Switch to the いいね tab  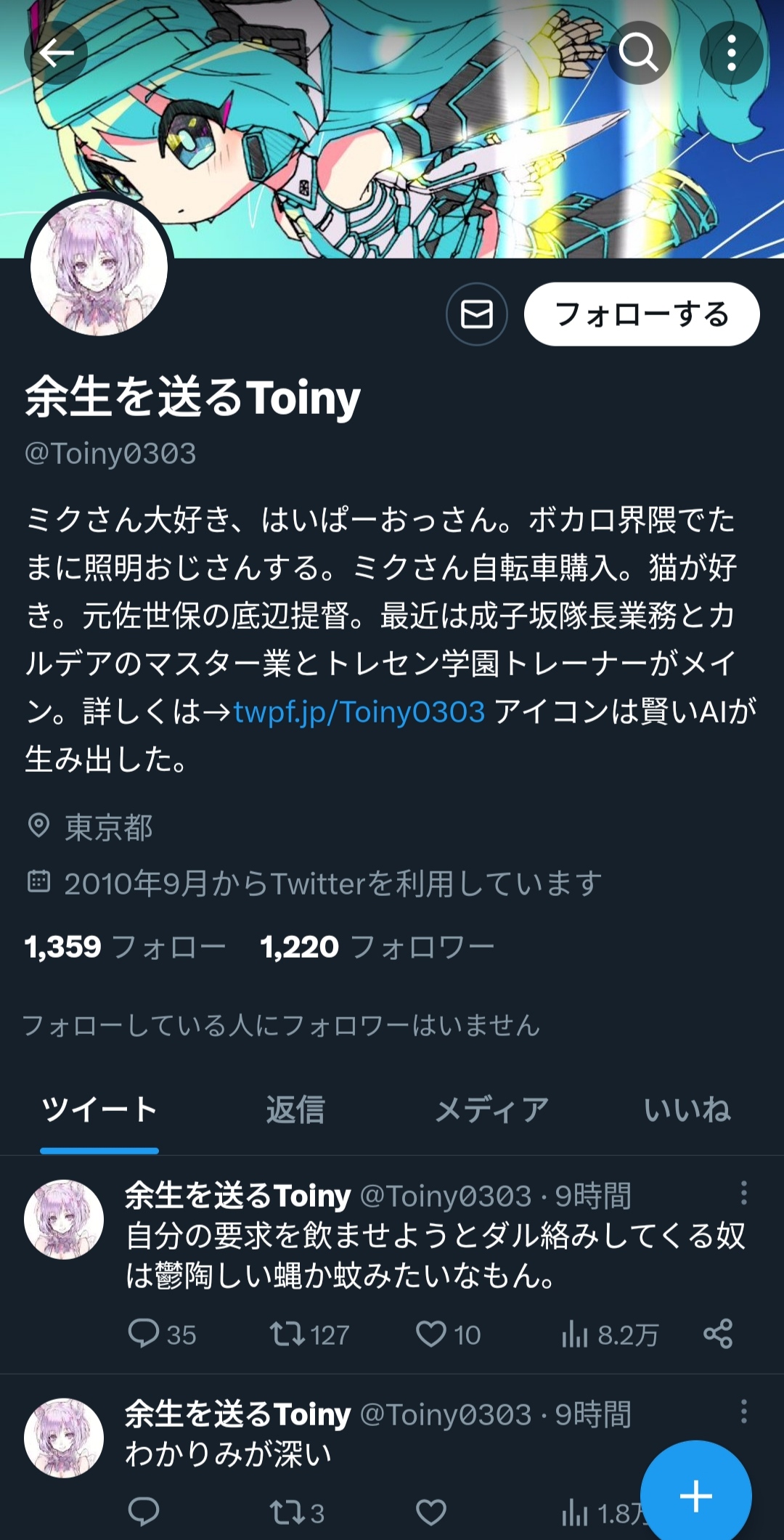click(687, 1110)
